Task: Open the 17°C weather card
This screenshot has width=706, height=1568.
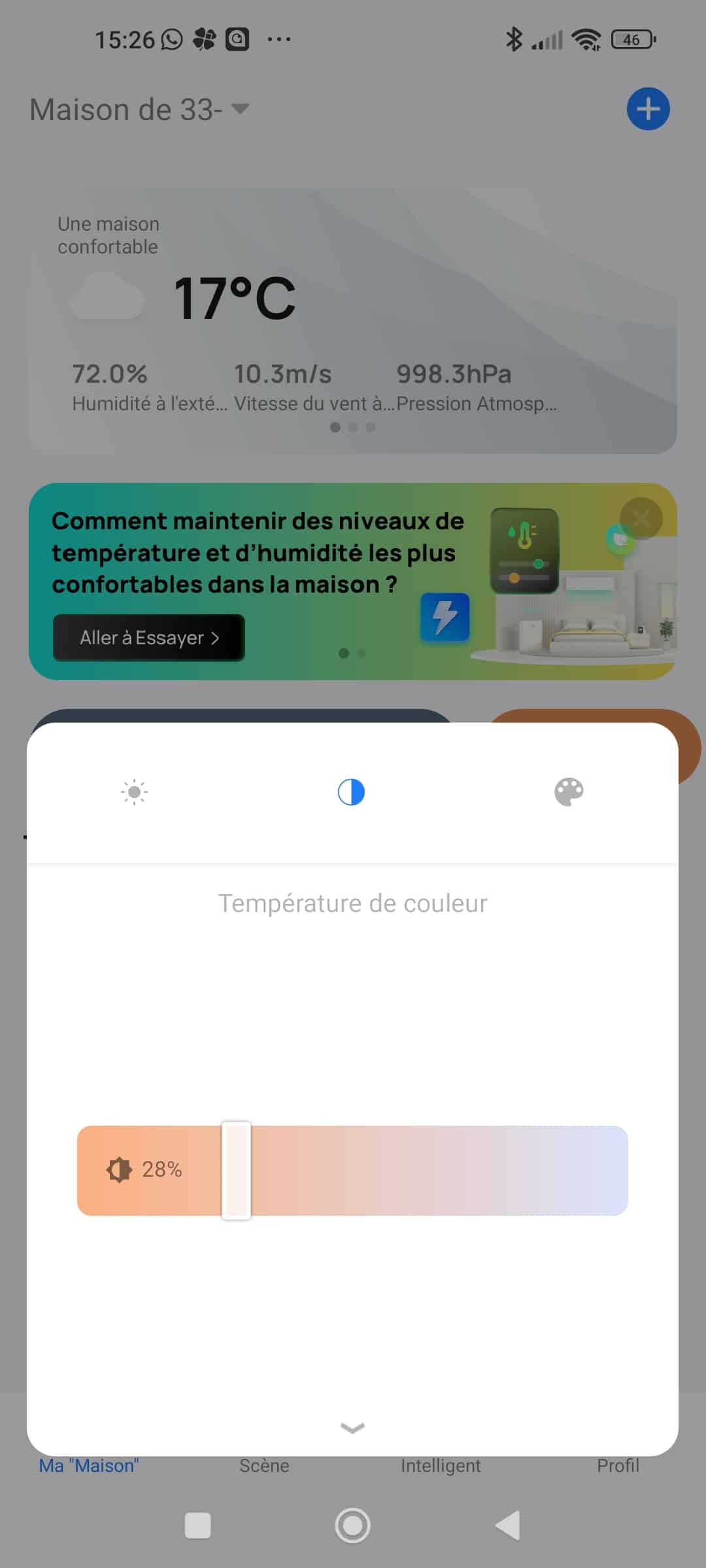Action: (x=352, y=321)
